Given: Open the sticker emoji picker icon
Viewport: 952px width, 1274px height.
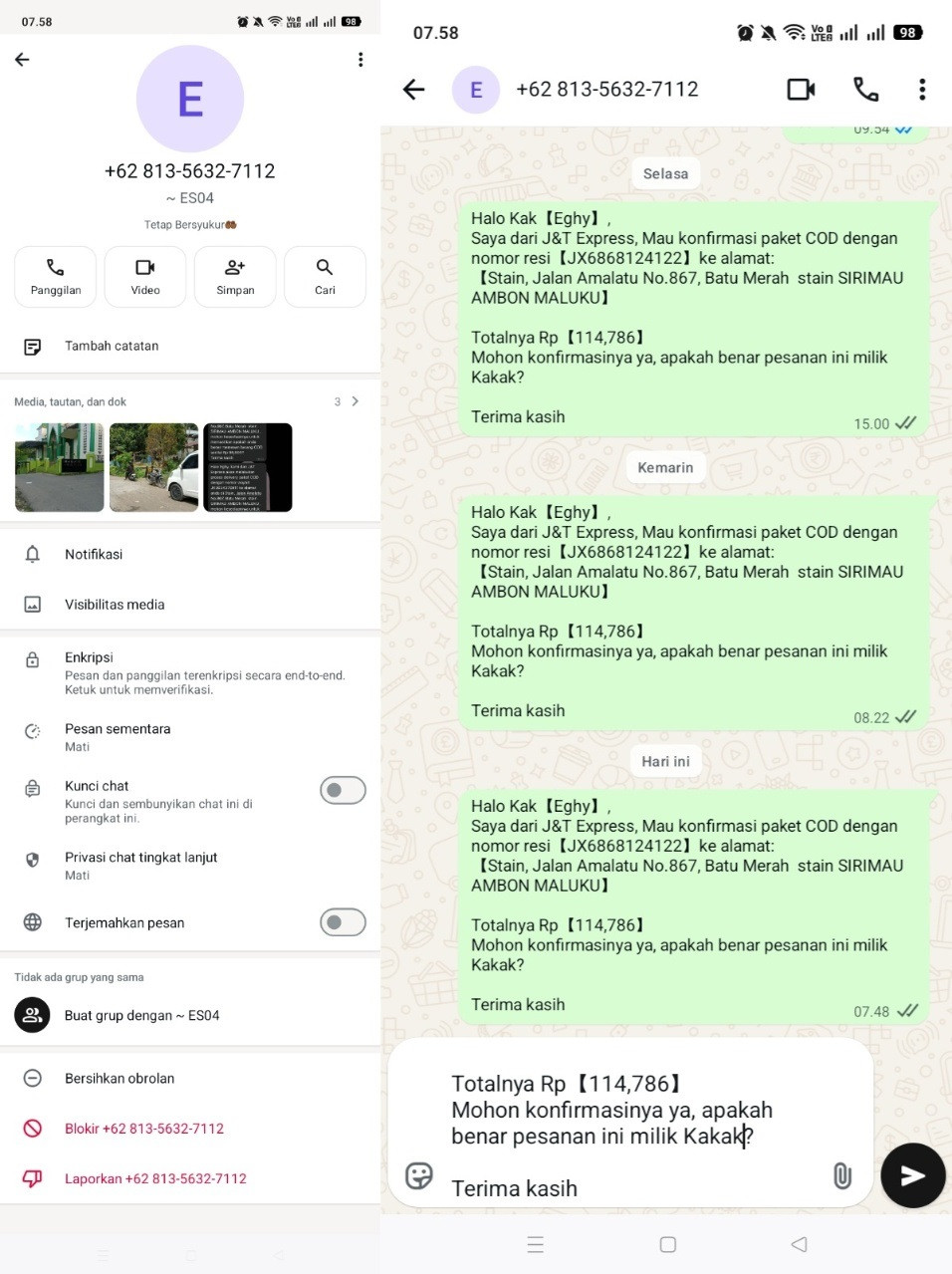Looking at the screenshot, I should click(419, 1175).
